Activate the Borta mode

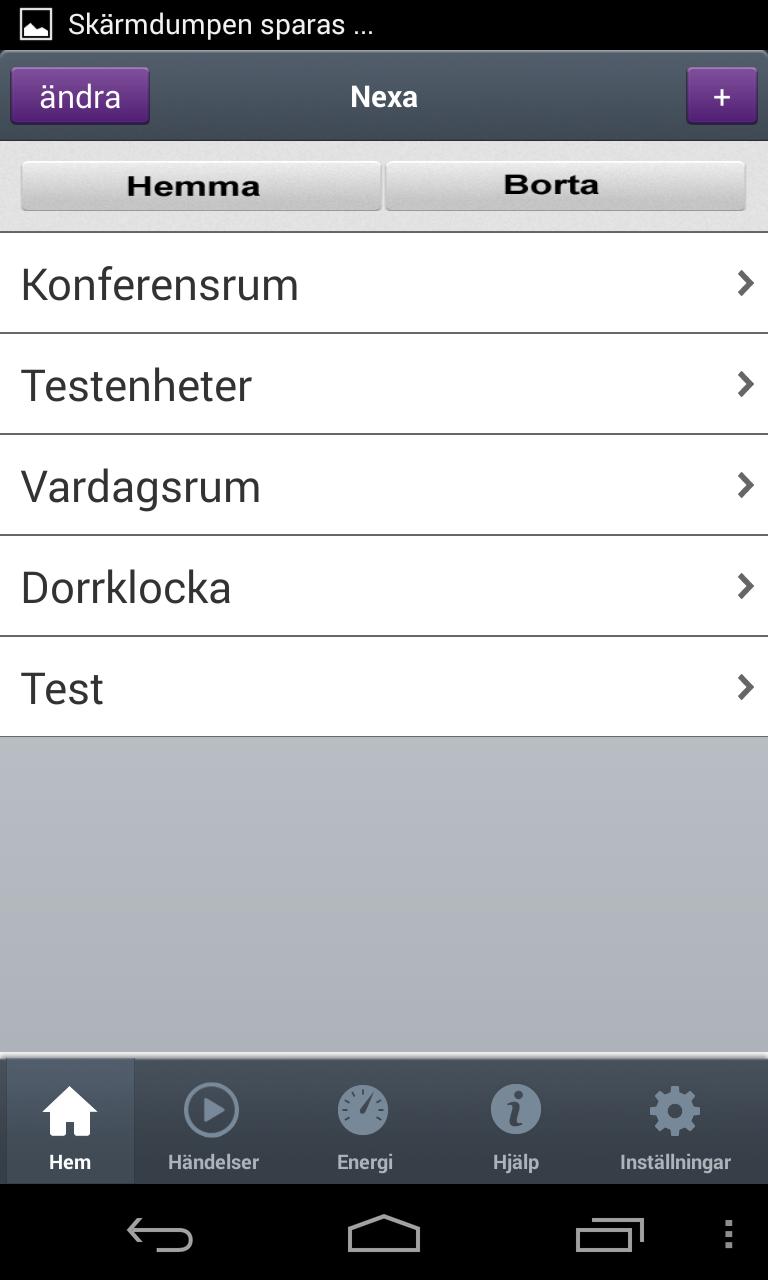(565, 186)
